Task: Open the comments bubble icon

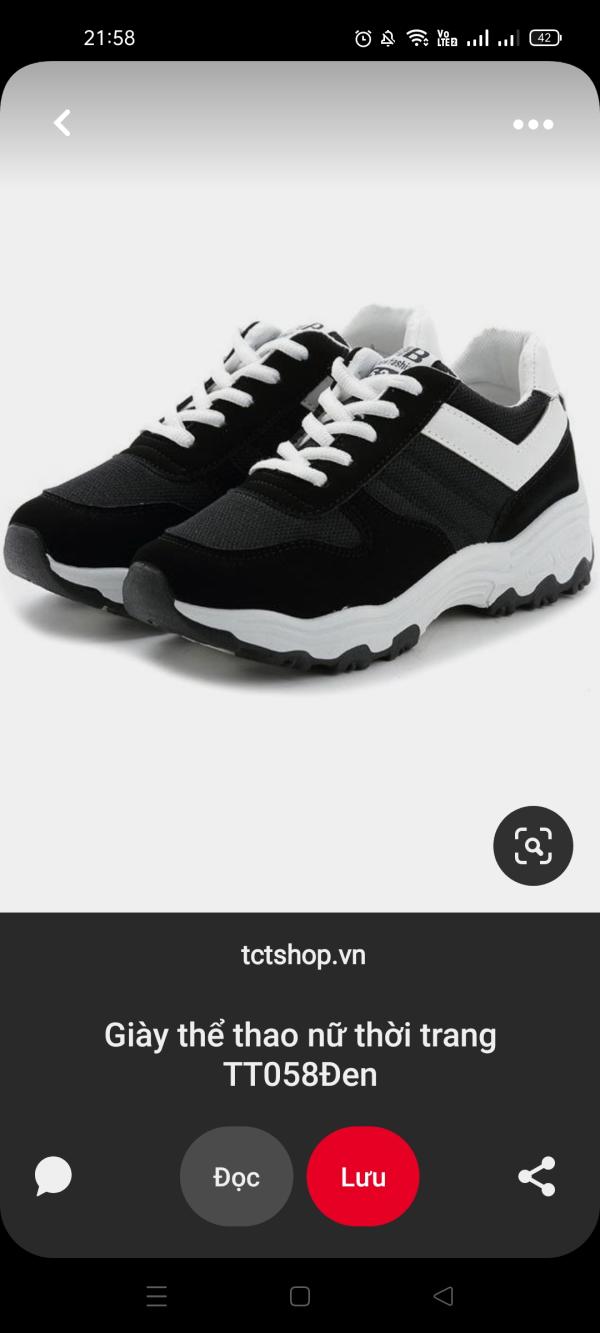Action: click(53, 1176)
